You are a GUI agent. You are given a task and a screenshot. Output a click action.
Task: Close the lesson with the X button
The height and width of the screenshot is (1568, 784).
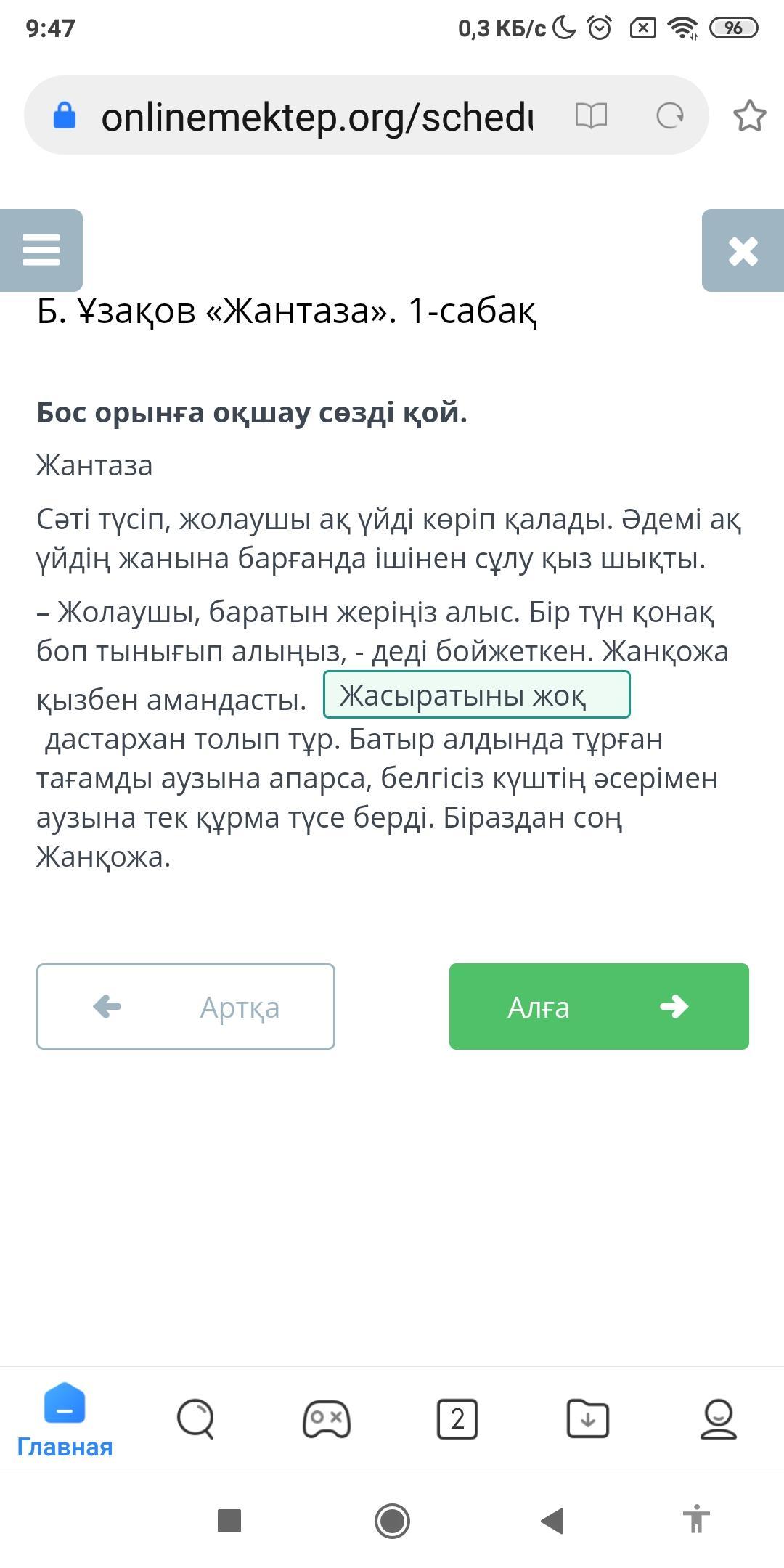click(x=743, y=250)
